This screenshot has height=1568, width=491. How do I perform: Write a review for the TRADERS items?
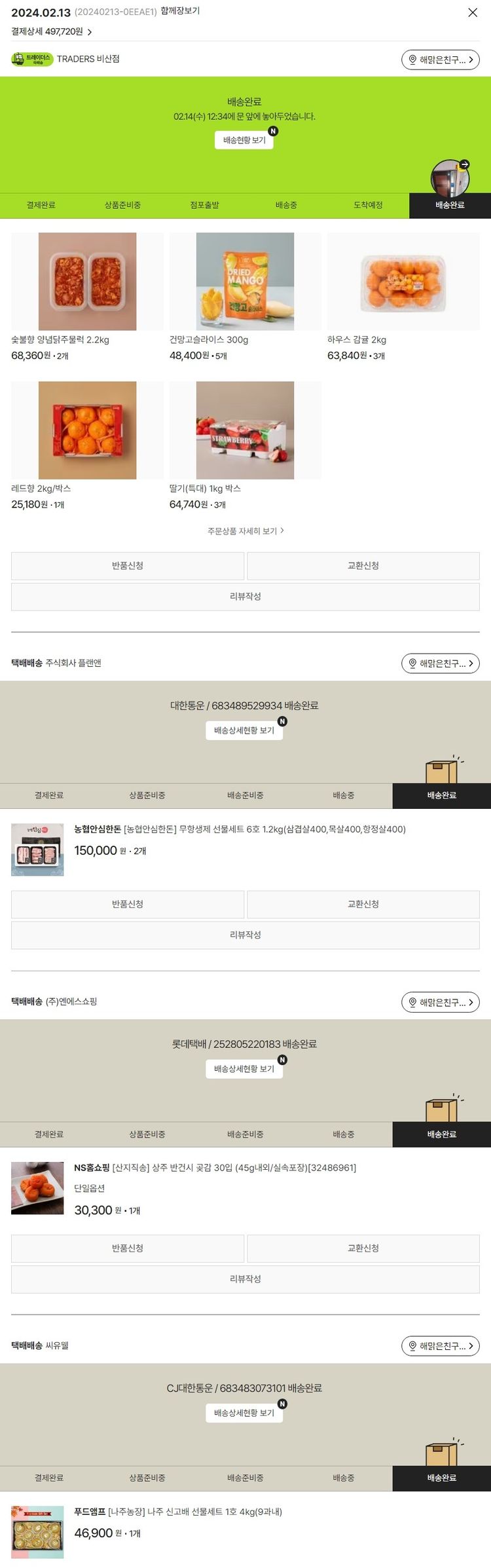pyautogui.click(x=245, y=597)
